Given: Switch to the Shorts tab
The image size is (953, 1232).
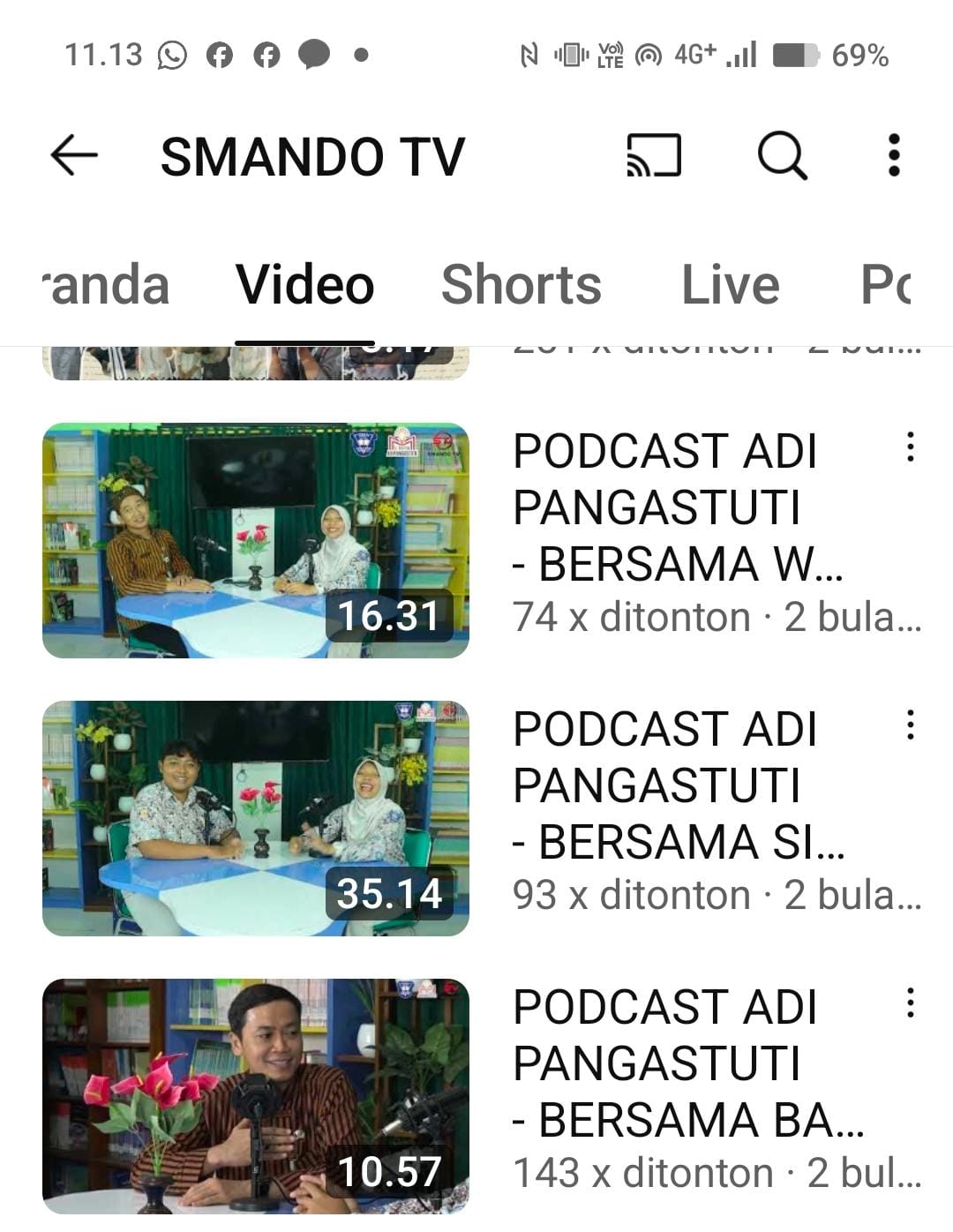Looking at the screenshot, I should [x=521, y=285].
